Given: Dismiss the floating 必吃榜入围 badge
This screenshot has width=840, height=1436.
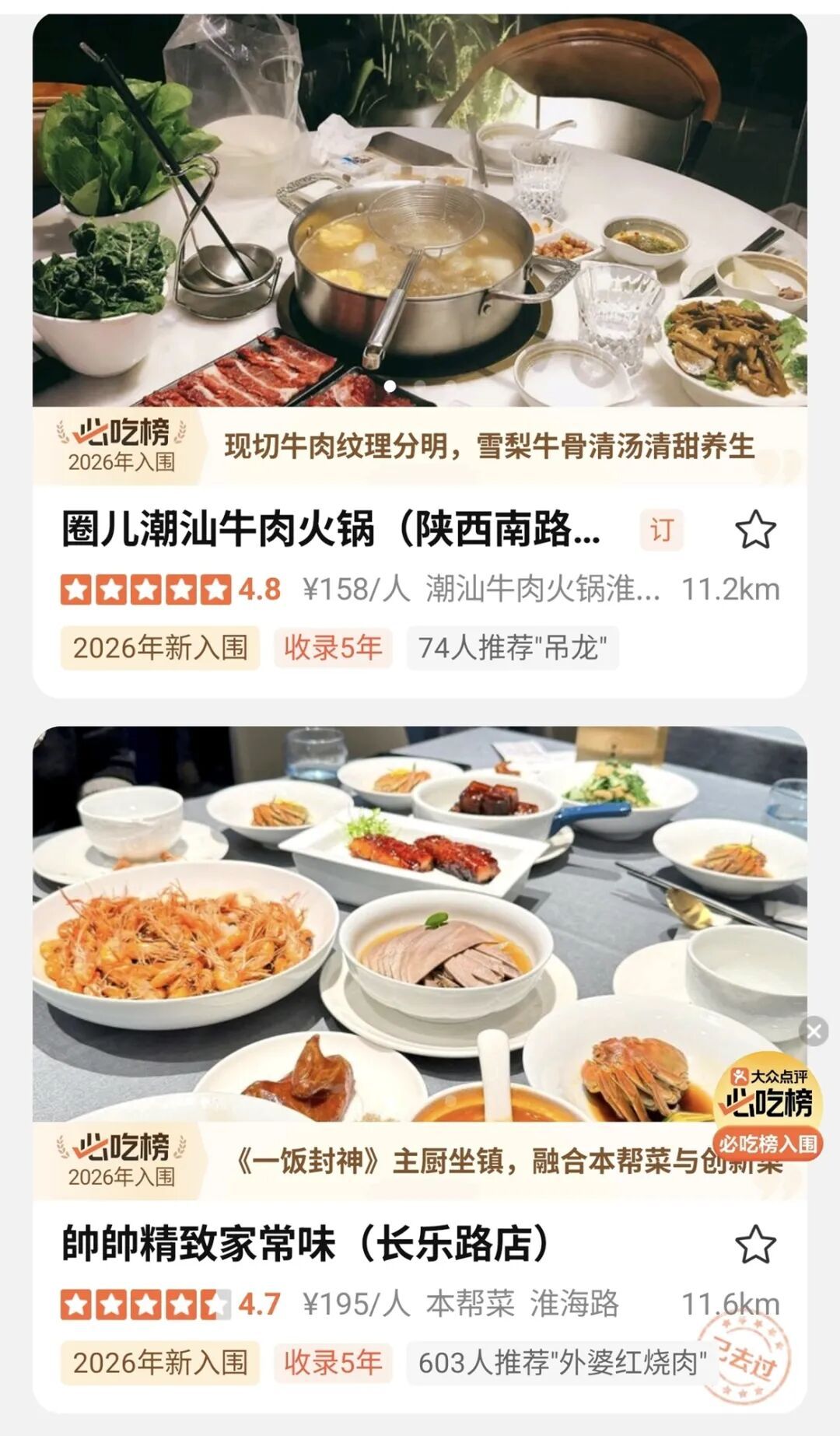Looking at the screenshot, I should click(x=814, y=1031).
